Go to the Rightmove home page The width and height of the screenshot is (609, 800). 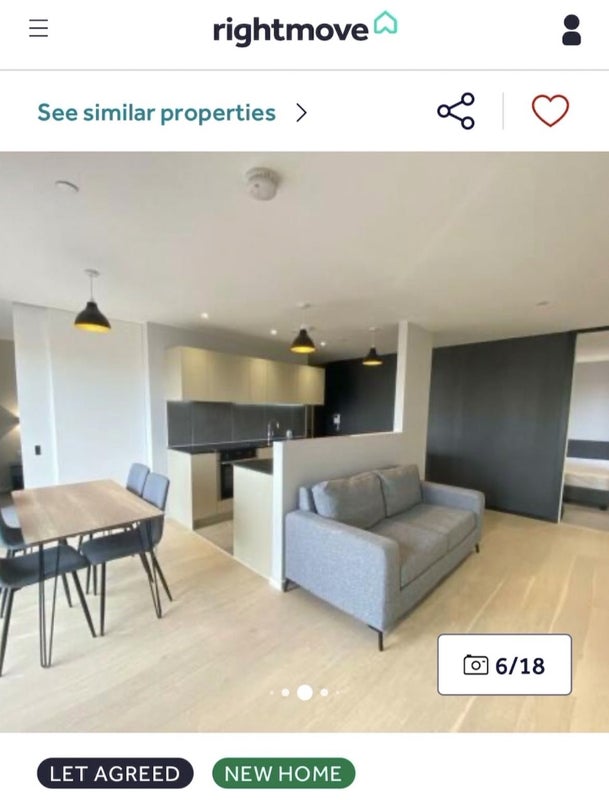(304, 29)
